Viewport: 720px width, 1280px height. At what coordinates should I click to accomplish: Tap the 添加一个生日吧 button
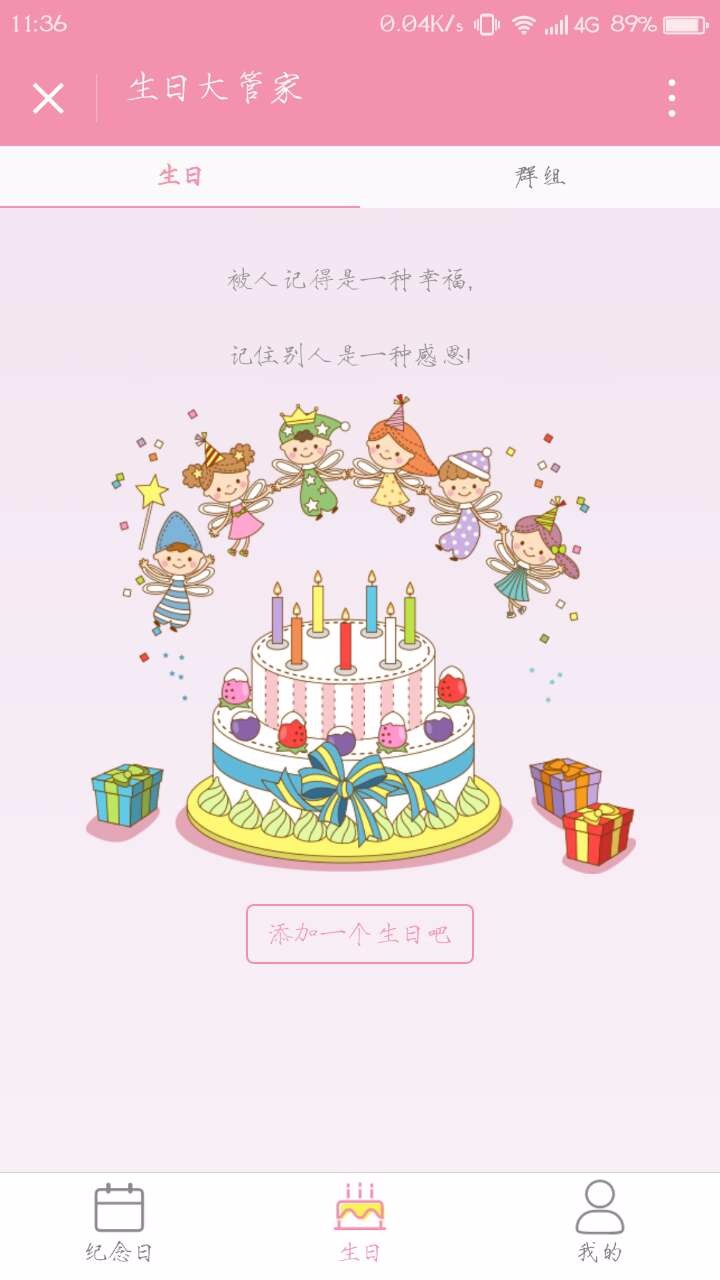pos(360,934)
